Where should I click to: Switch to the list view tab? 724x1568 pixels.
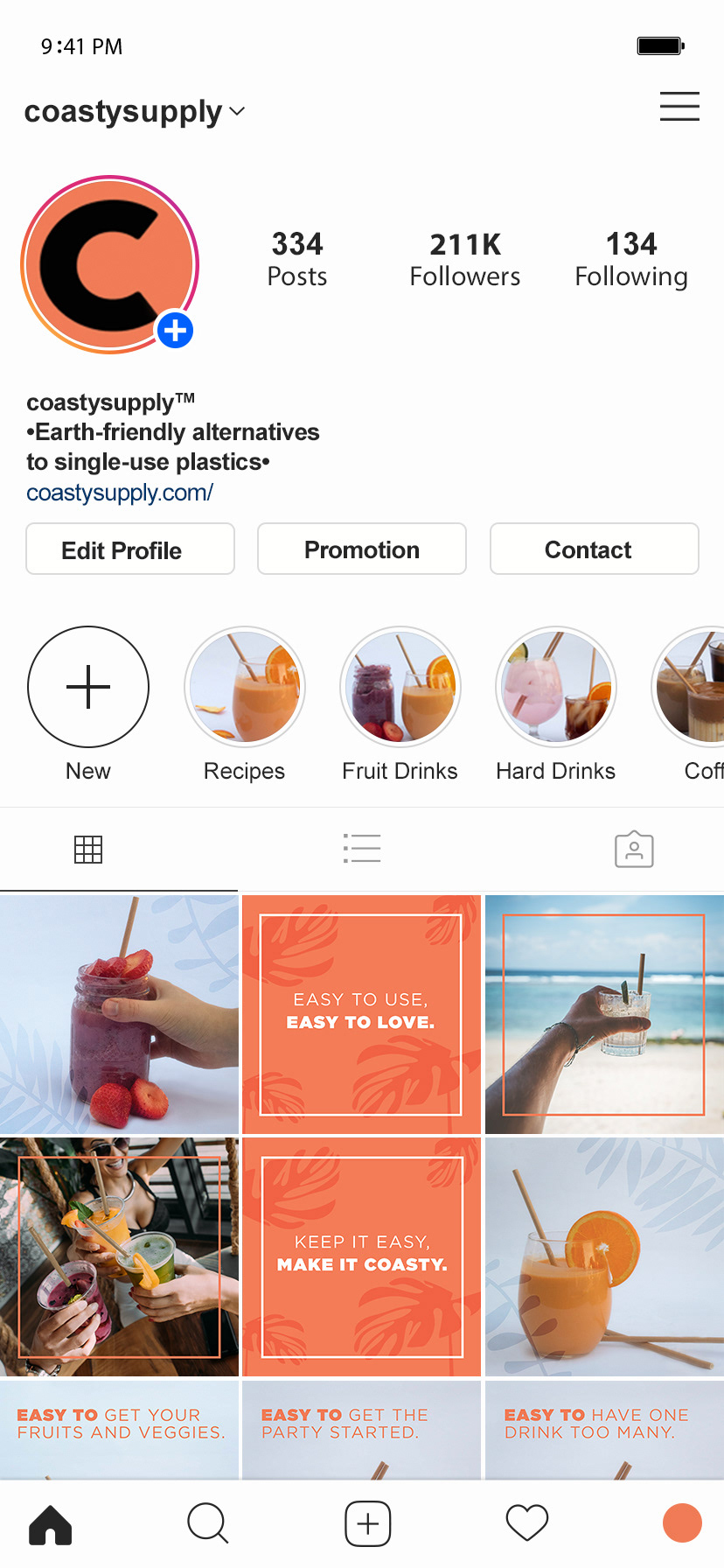362,849
